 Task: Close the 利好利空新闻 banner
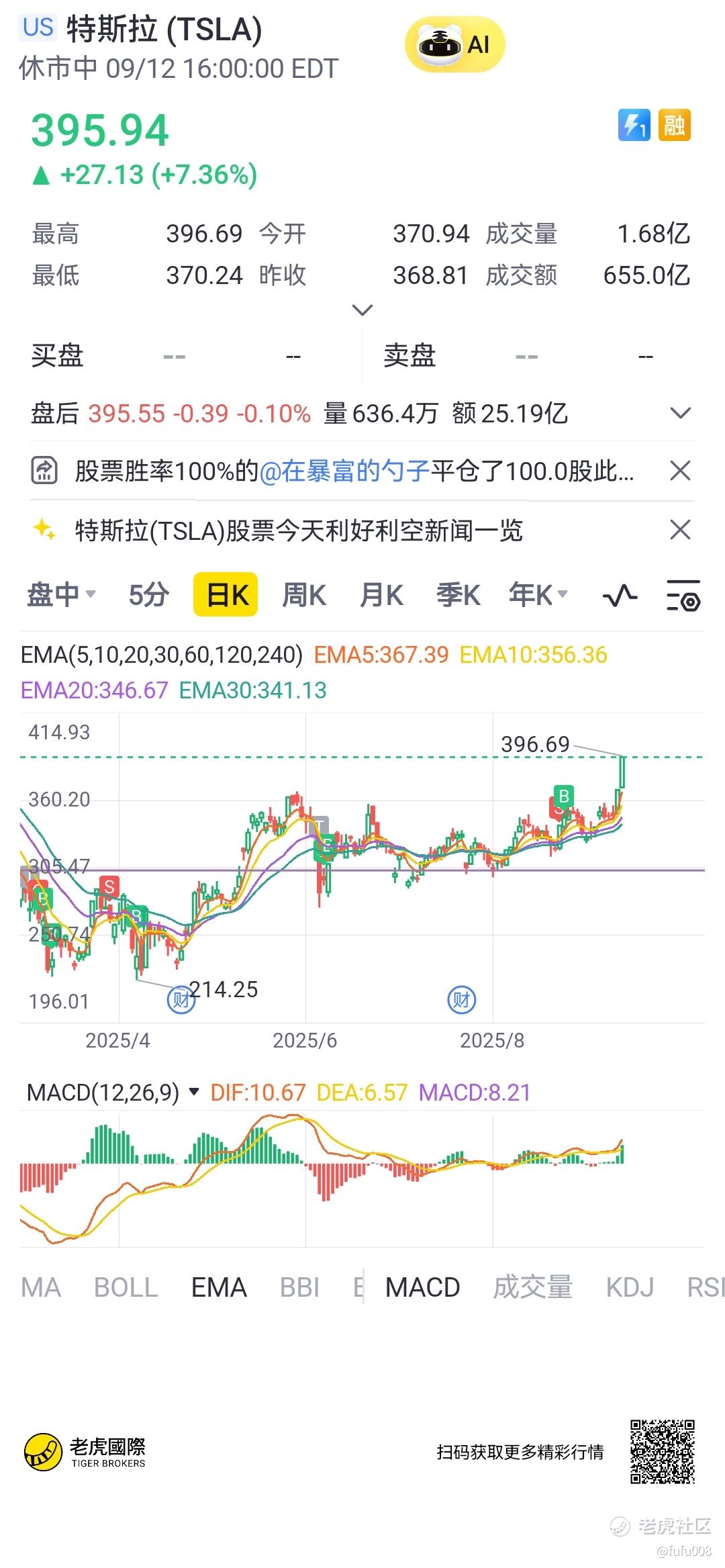tap(680, 530)
